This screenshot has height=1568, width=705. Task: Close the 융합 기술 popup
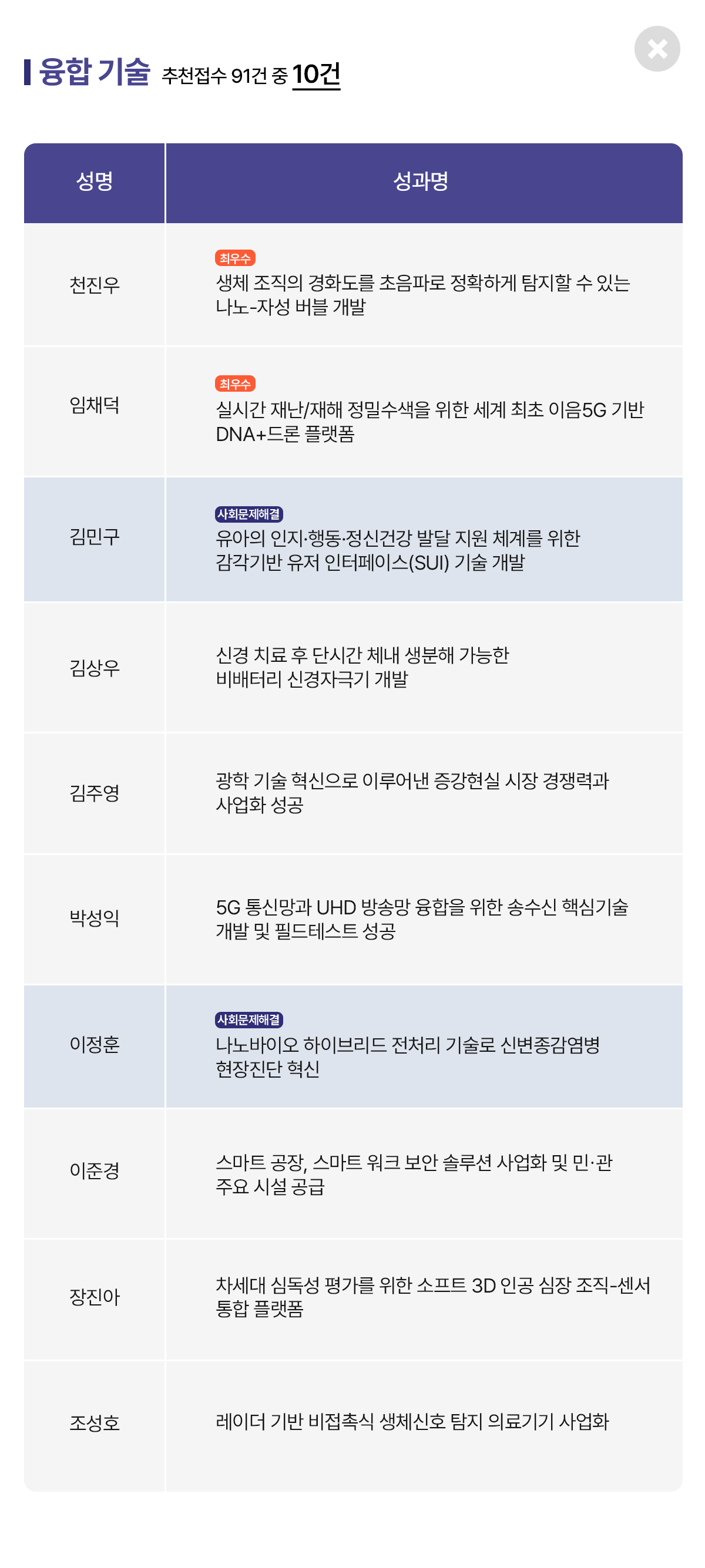pos(656,49)
